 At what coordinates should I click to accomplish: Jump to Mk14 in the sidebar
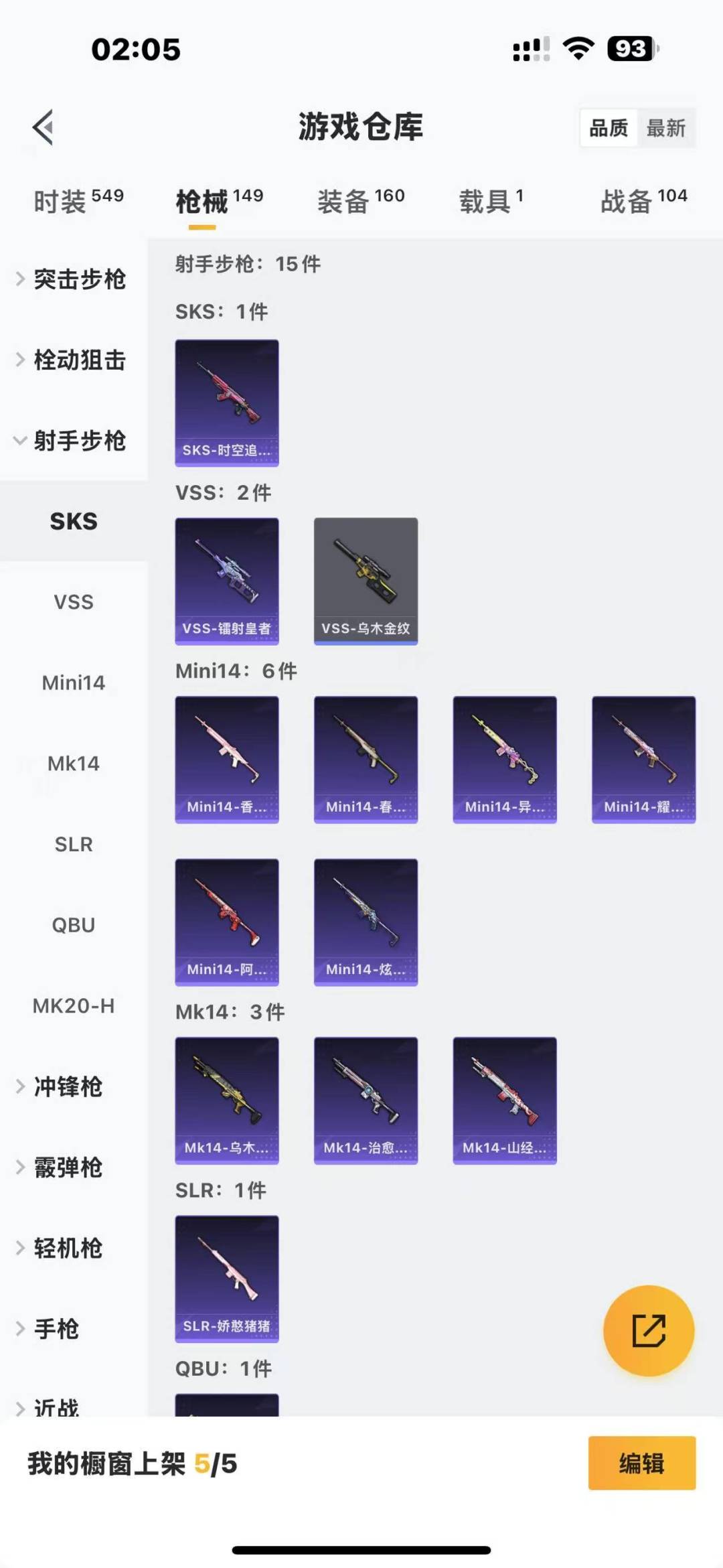pos(74,764)
